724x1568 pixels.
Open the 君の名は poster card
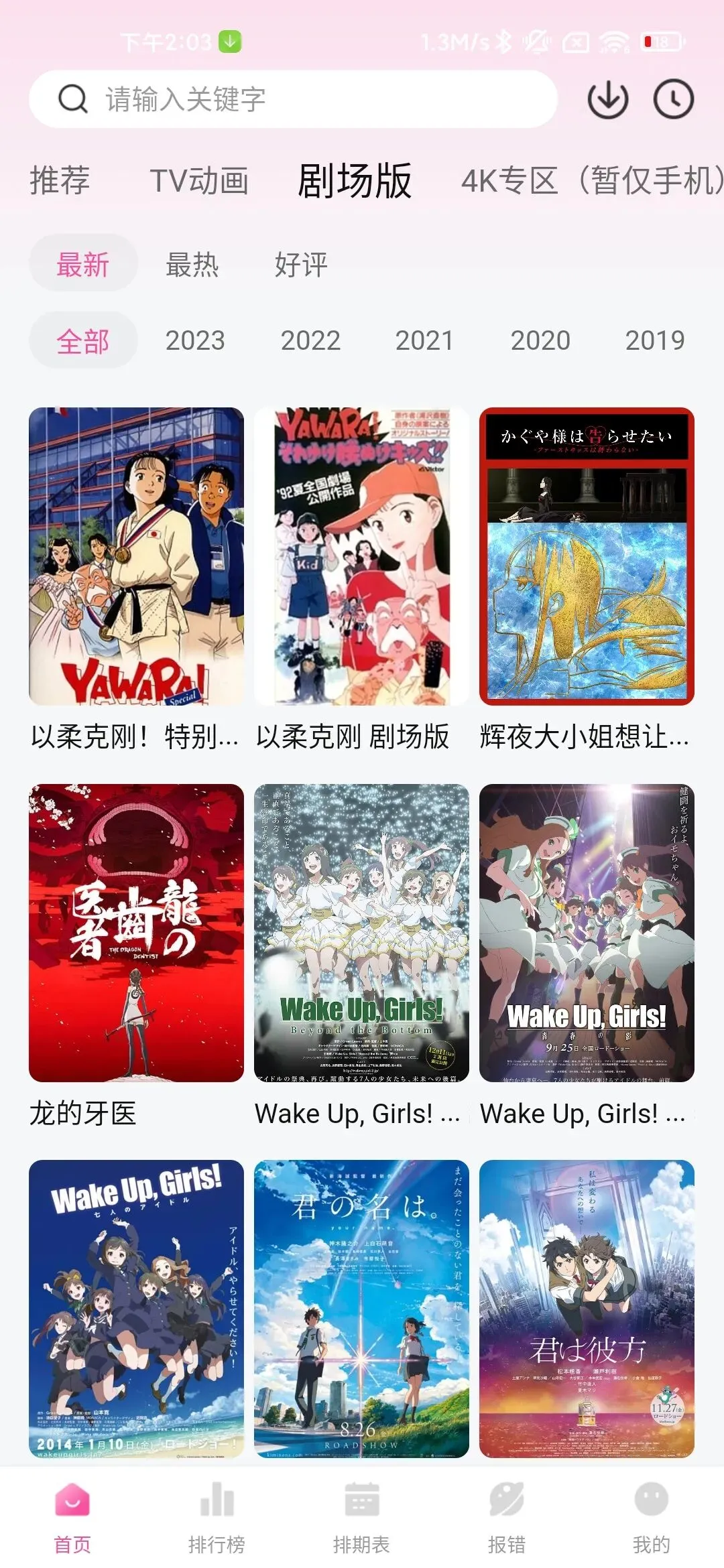tap(361, 1309)
